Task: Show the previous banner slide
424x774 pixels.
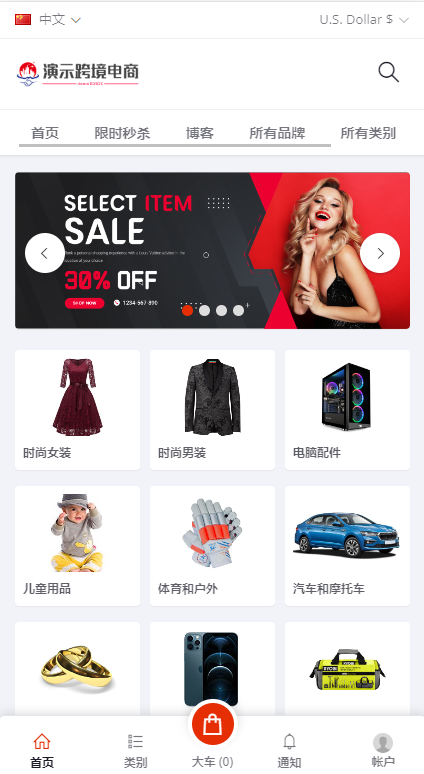Action: (x=45, y=253)
